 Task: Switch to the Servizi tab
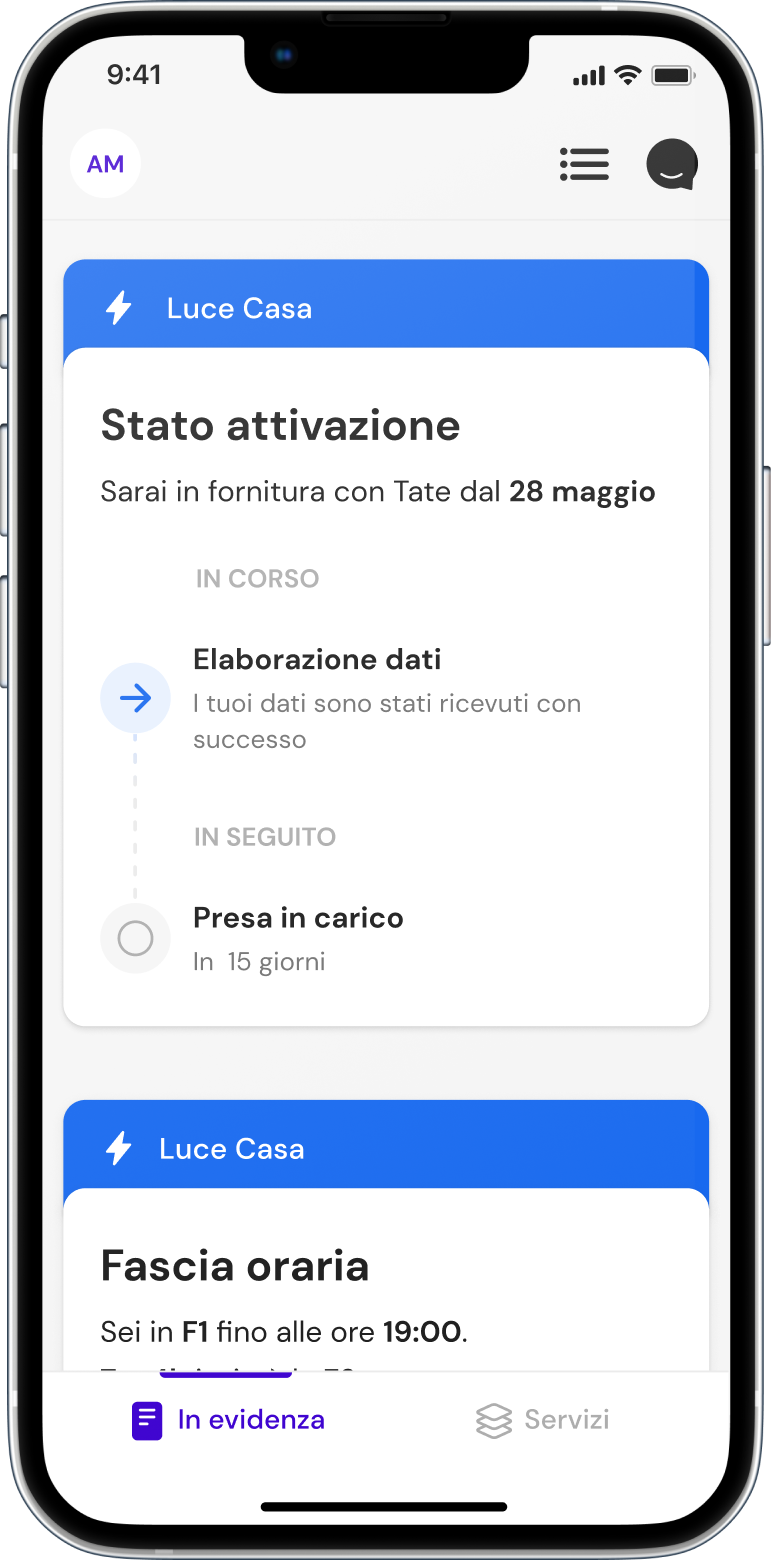point(543,1420)
